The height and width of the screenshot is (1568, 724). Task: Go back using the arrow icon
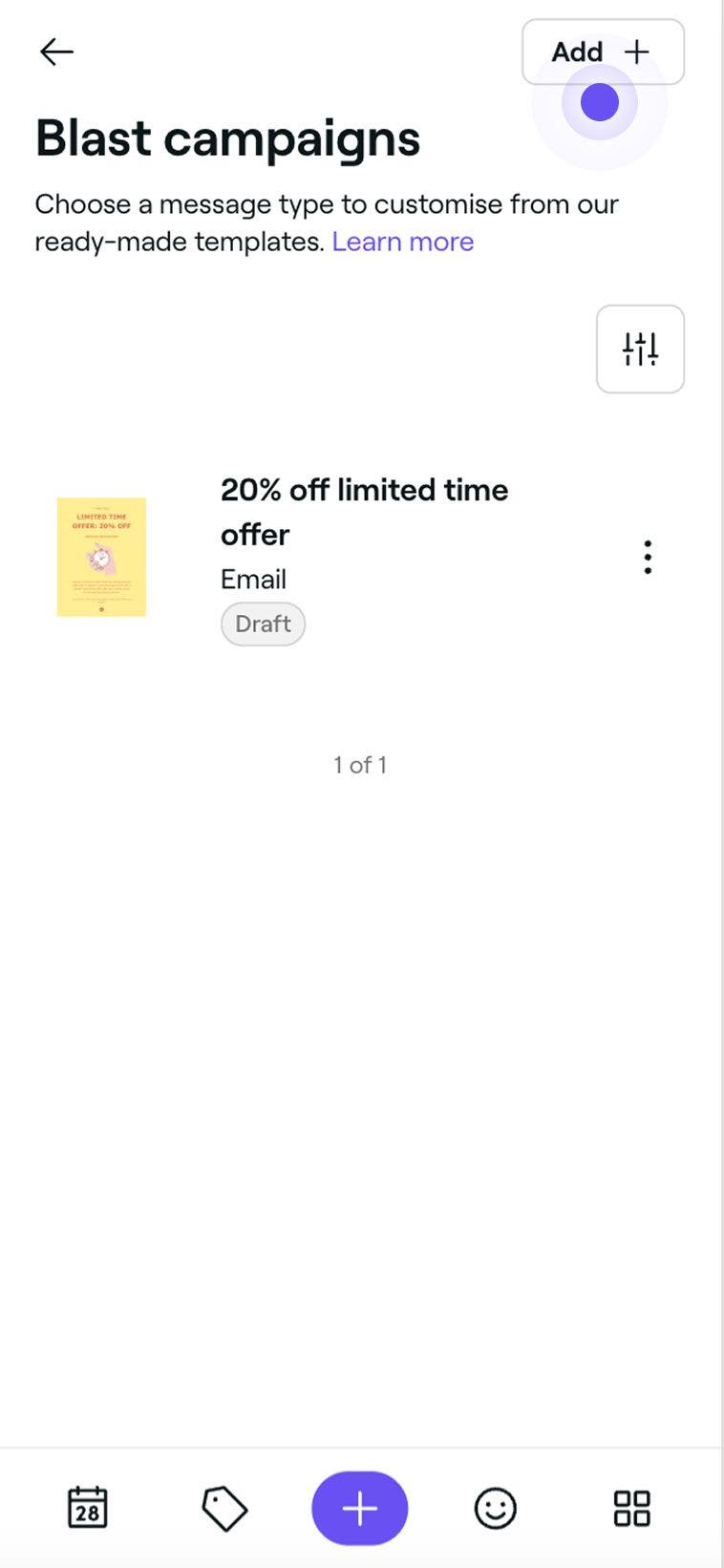[x=56, y=52]
